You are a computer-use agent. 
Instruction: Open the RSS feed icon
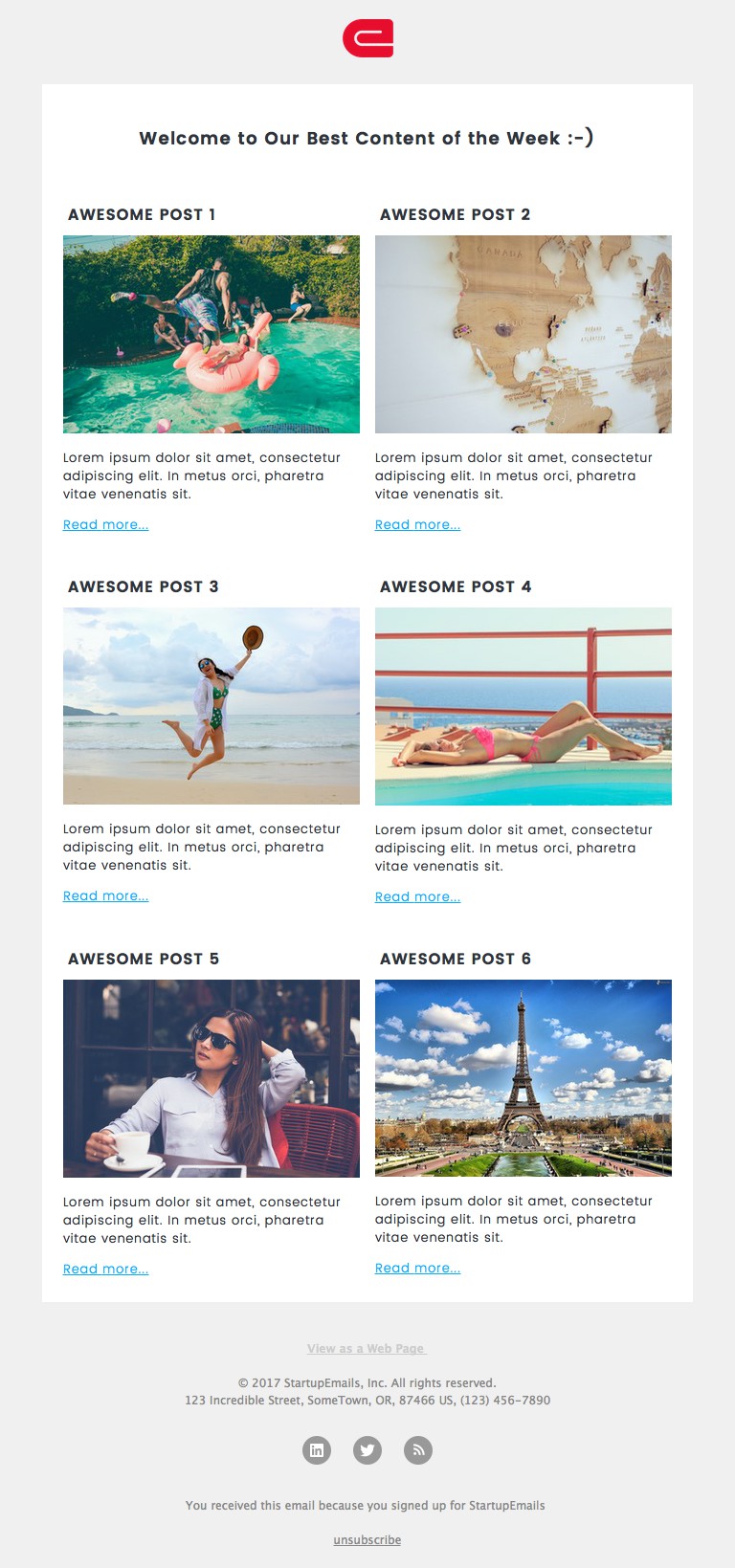(x=418, y=1450)
